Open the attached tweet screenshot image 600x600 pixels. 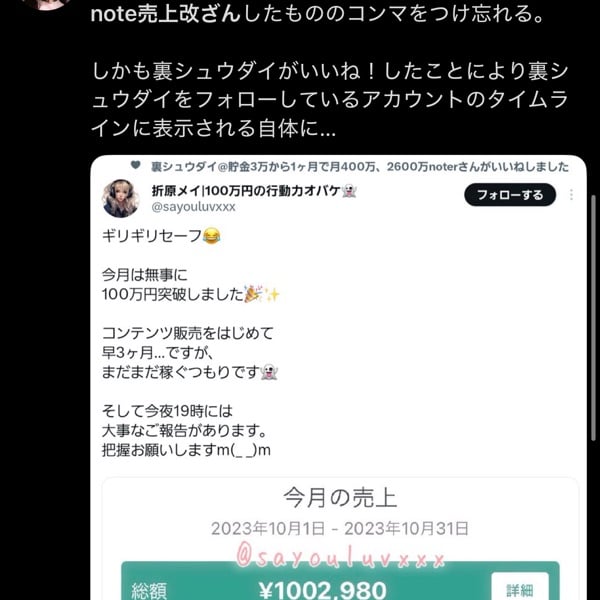tap(338, 380)
